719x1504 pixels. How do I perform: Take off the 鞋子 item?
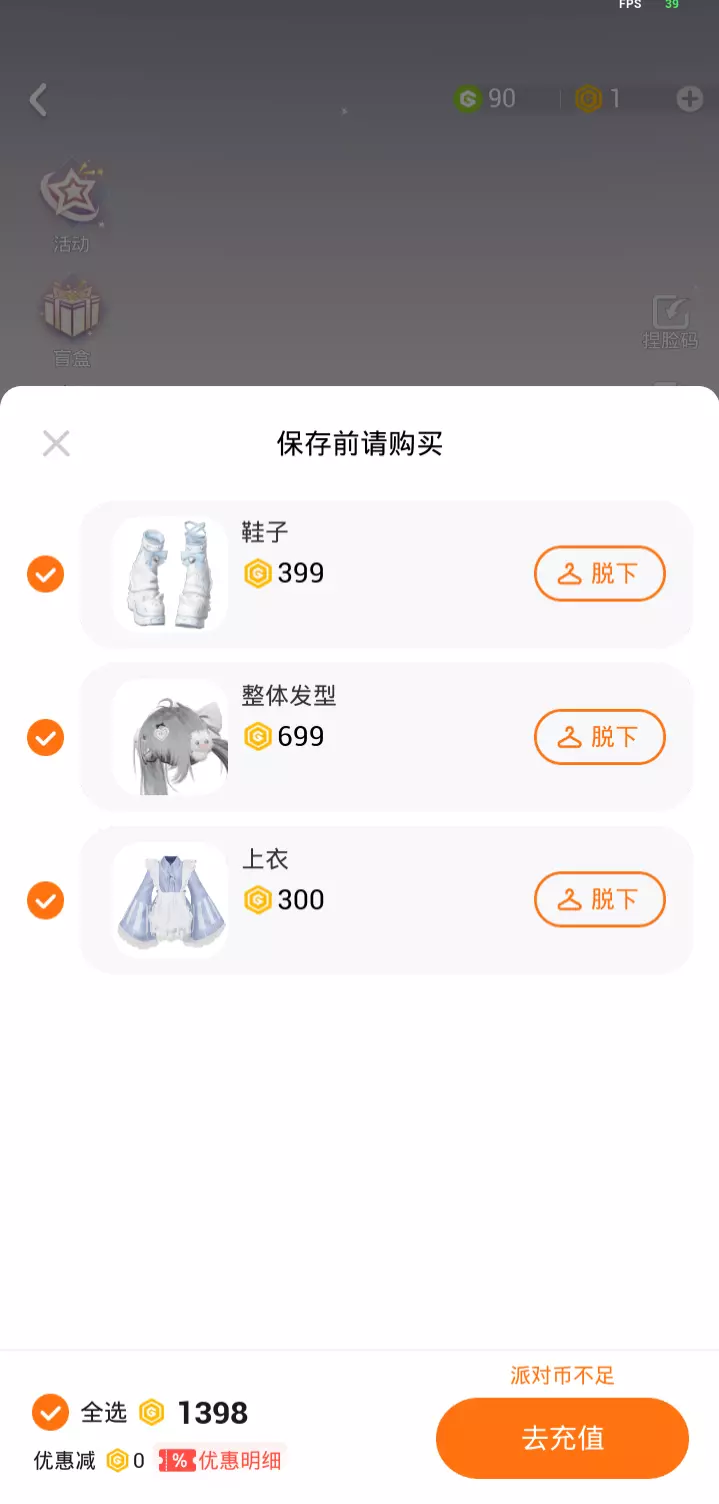(x=599, y=574)
